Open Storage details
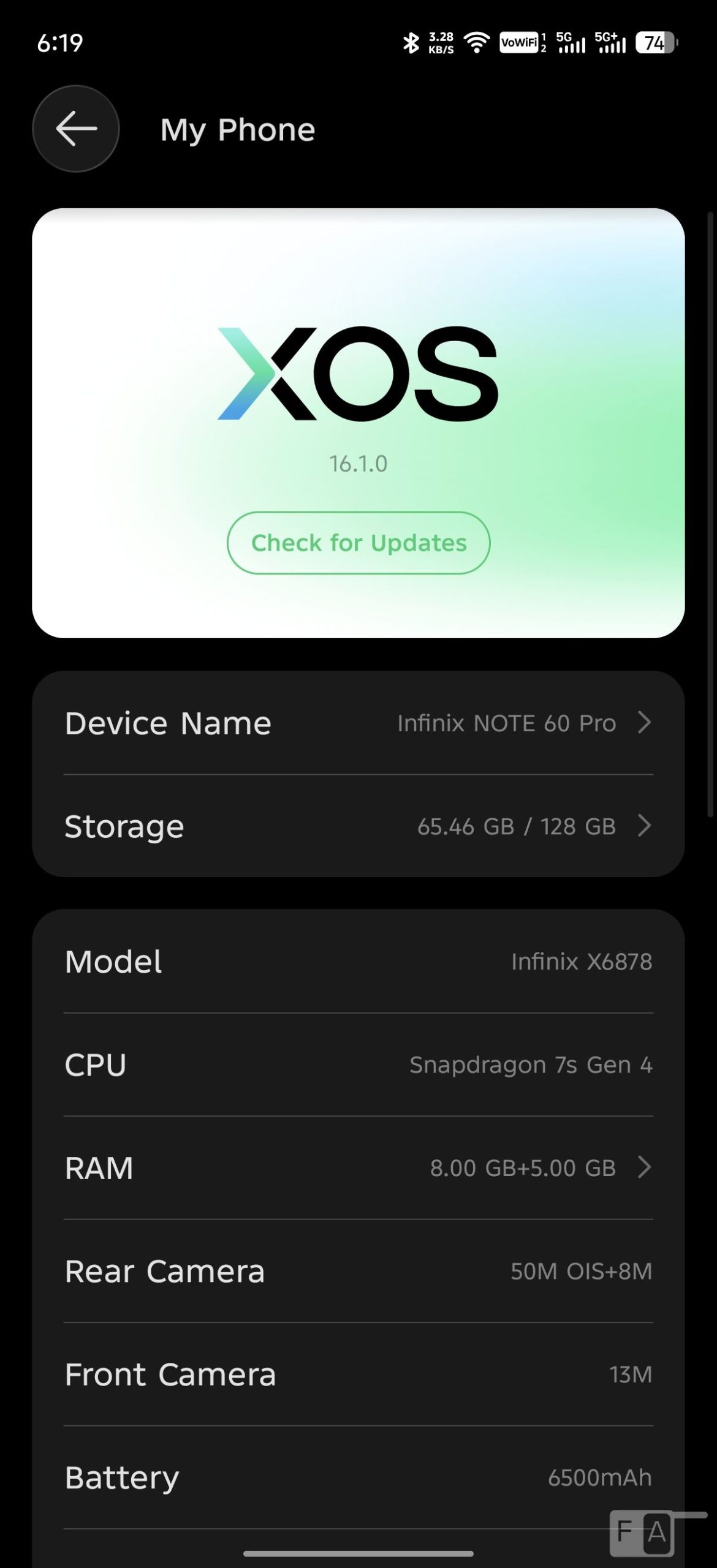This screenshot has height=1568, width=717. (358, 826)
